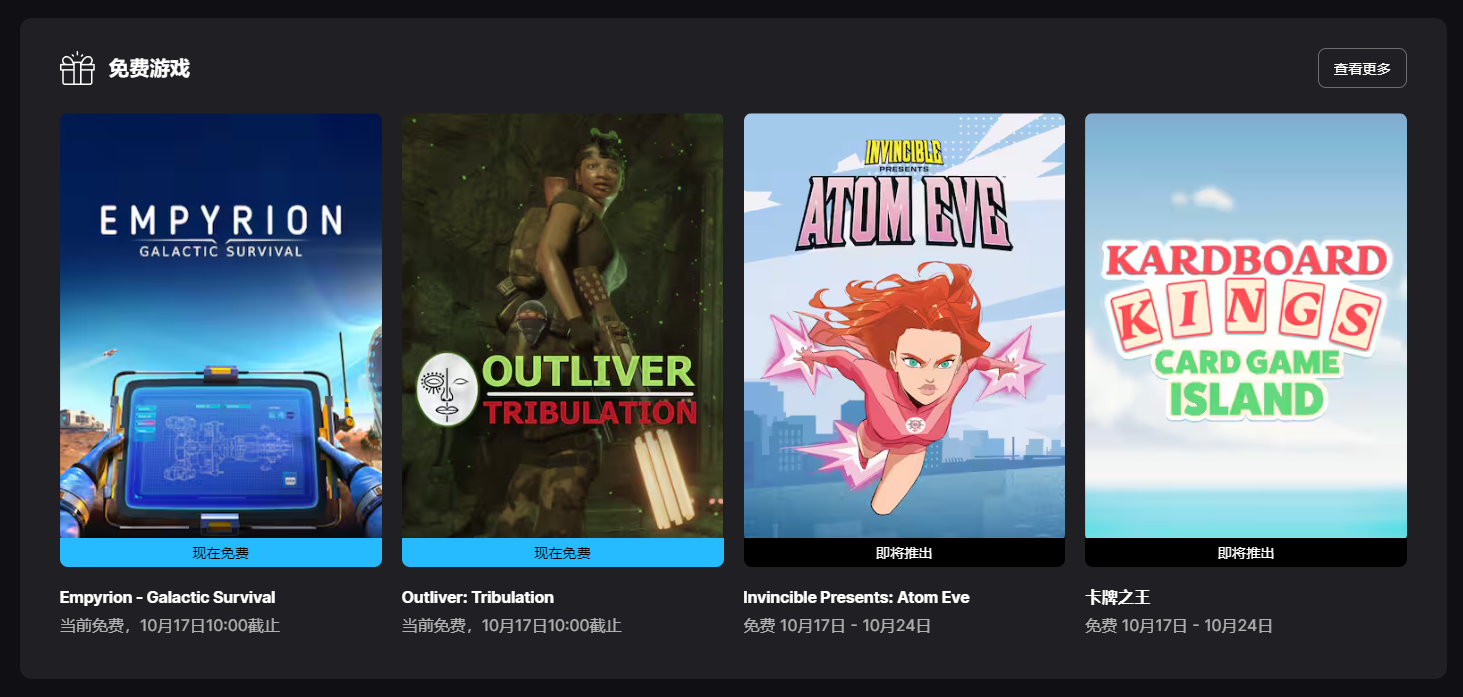Open the Outliver: Tribulation game card
Screen dimensions: 1463x697
tap(562, 330)
